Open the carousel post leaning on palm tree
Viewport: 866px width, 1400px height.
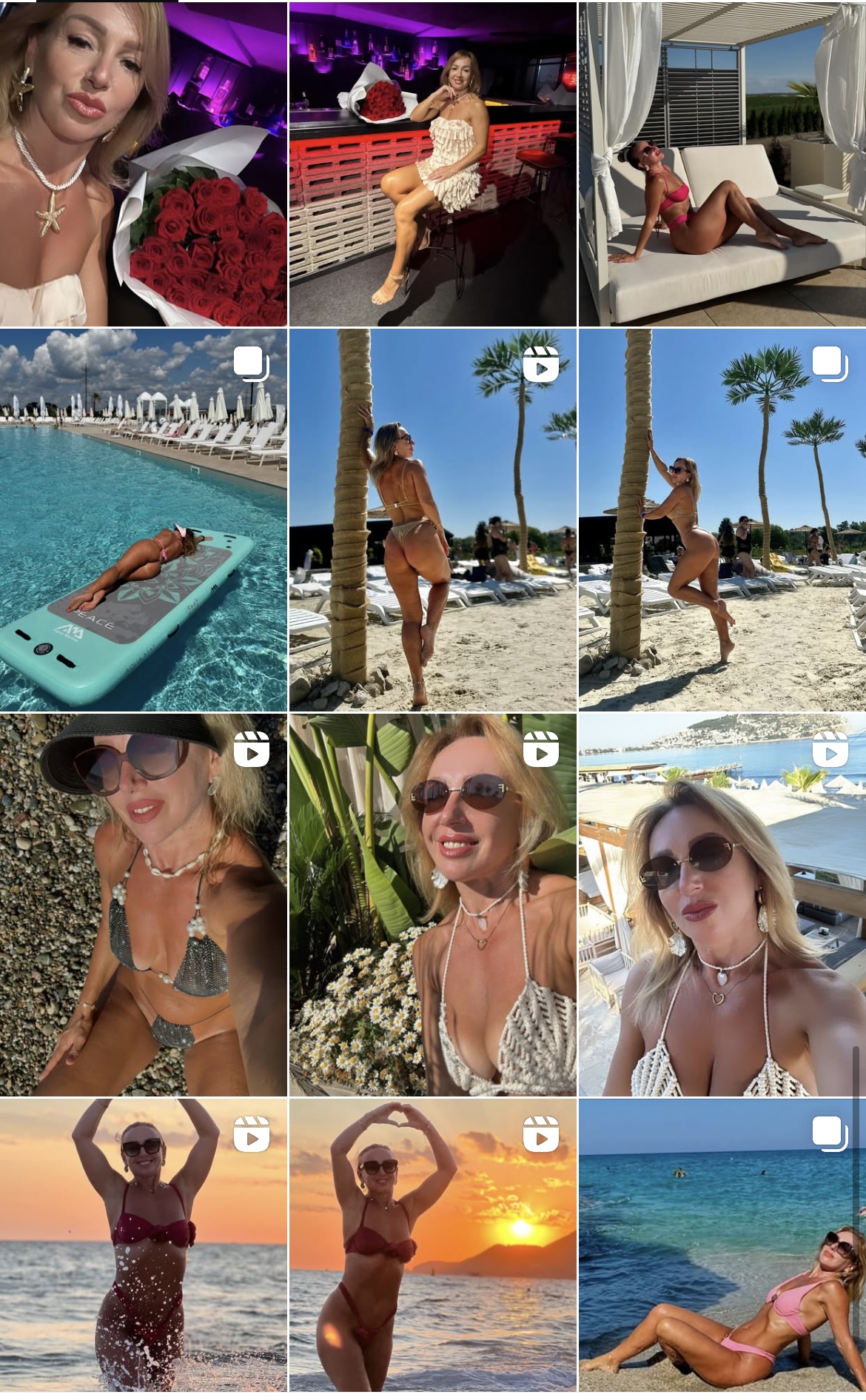(722, 520)
